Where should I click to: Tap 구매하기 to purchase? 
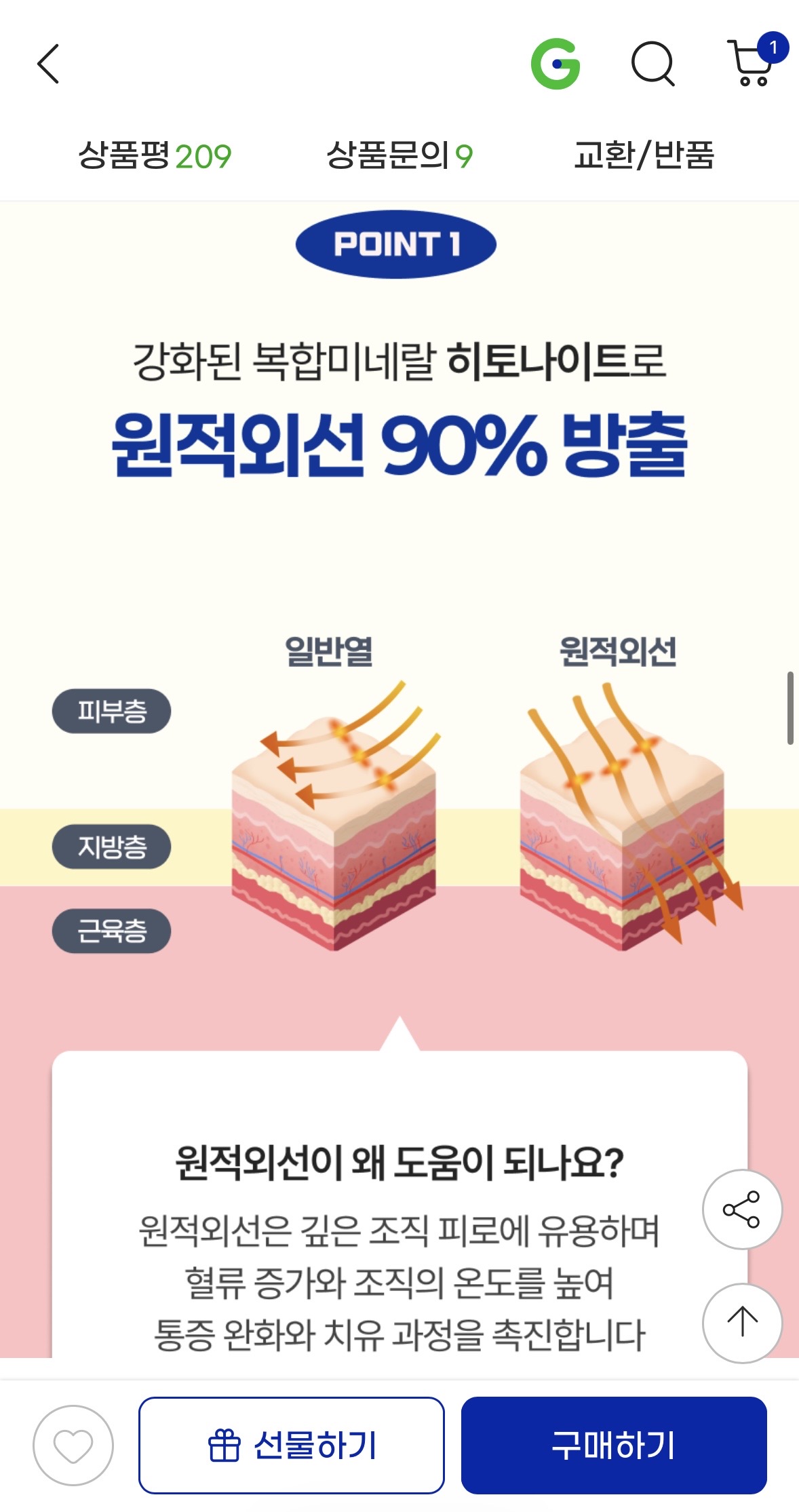[x=614, y=1446]
